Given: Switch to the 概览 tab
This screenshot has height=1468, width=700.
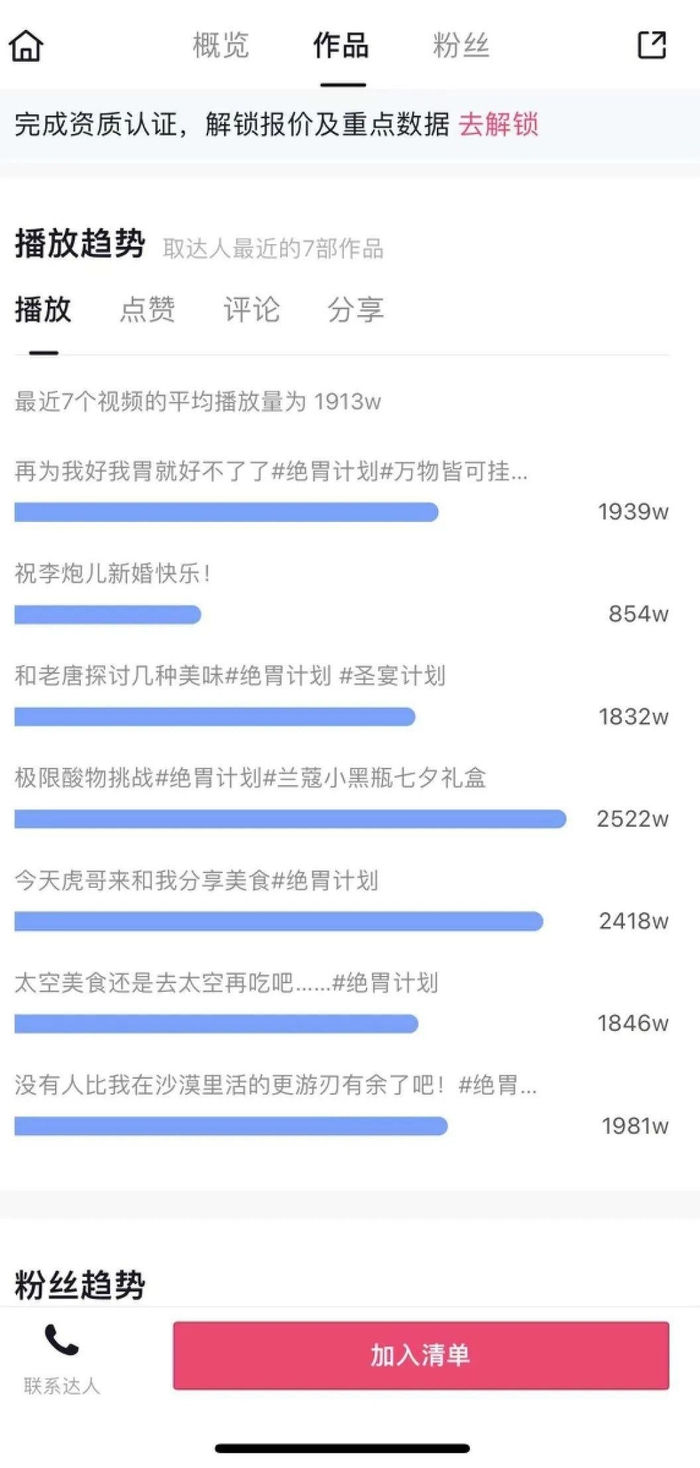Looking at the screenshot, I should tap(221, 46).
